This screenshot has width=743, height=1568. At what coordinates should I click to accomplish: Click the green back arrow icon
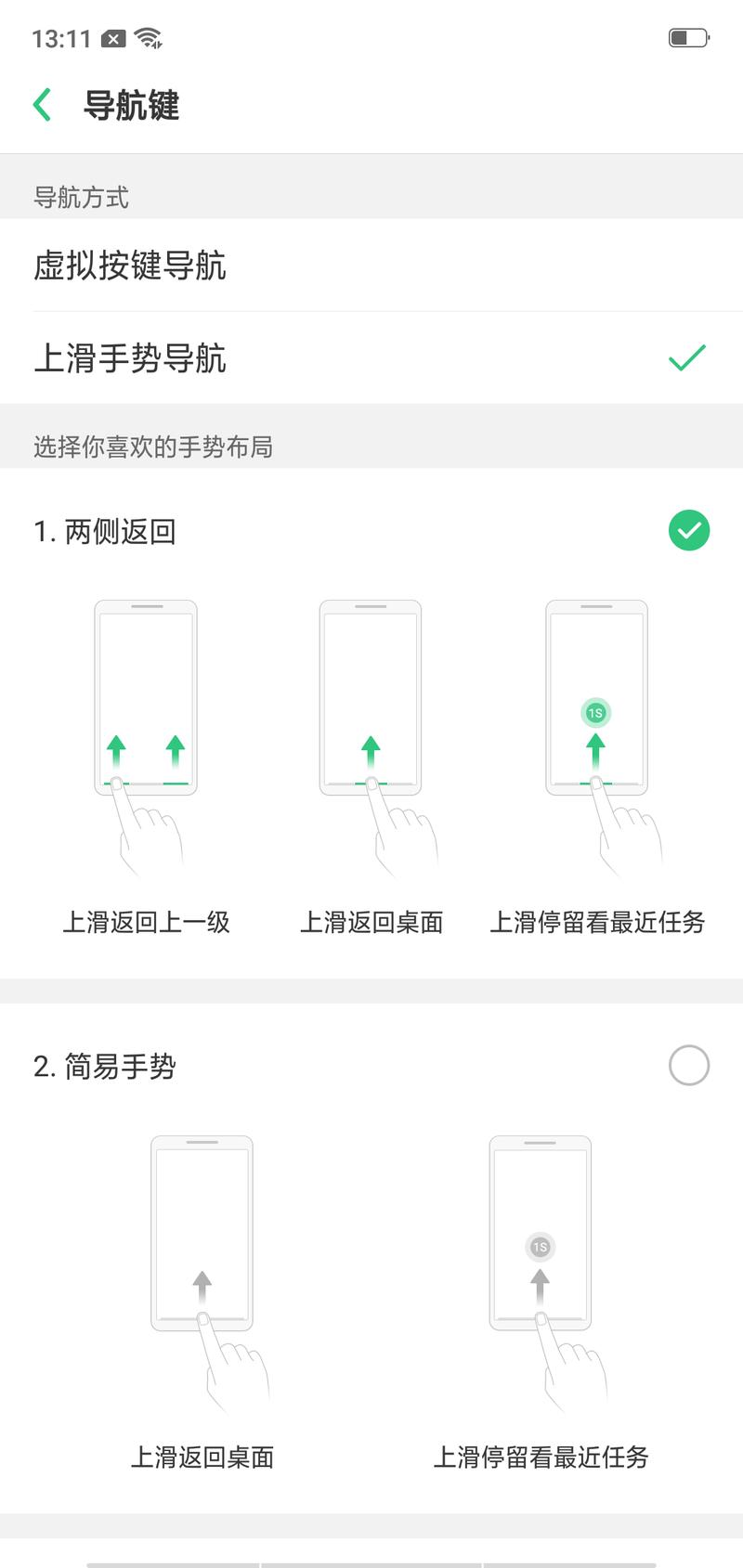pos(41,105)
